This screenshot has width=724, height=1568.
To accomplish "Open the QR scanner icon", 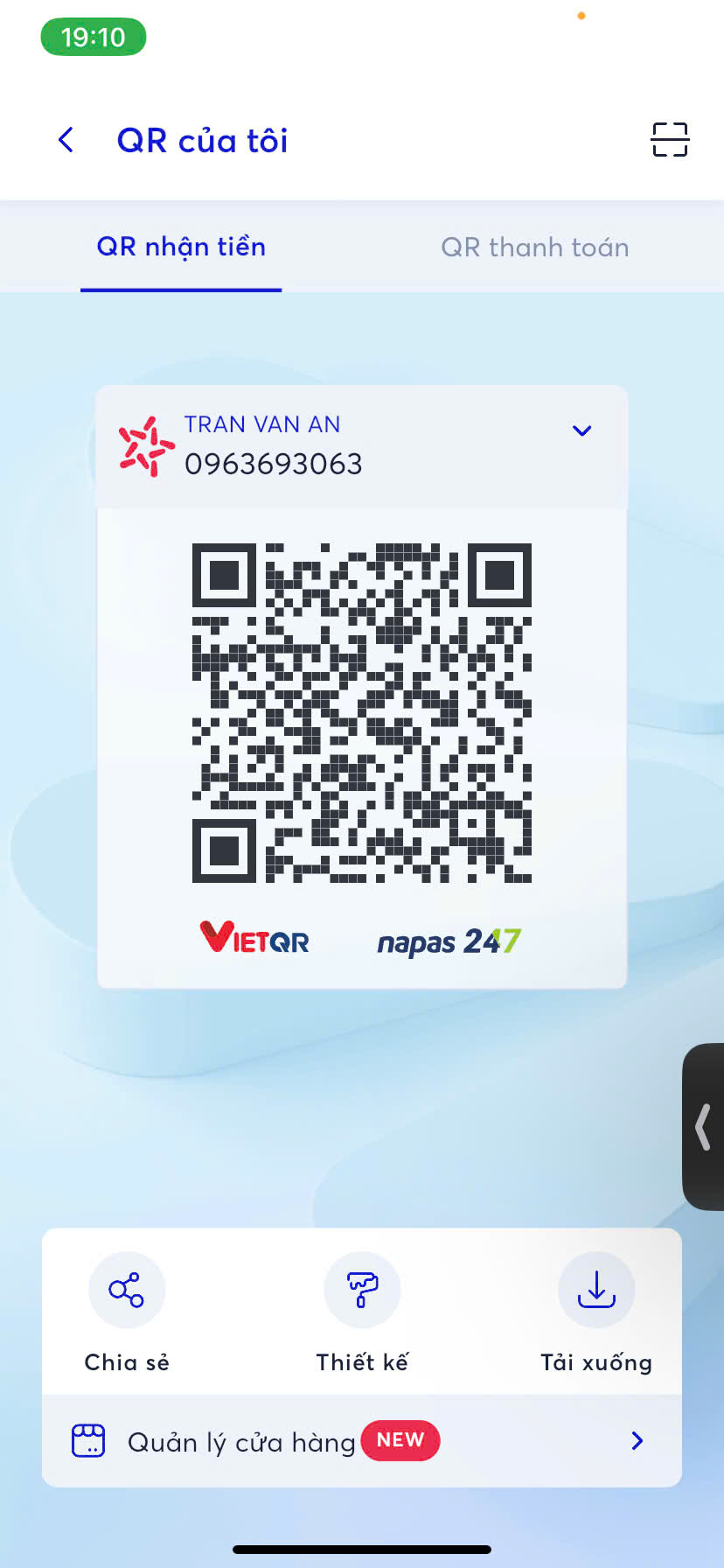I will (x=670, y=140).
